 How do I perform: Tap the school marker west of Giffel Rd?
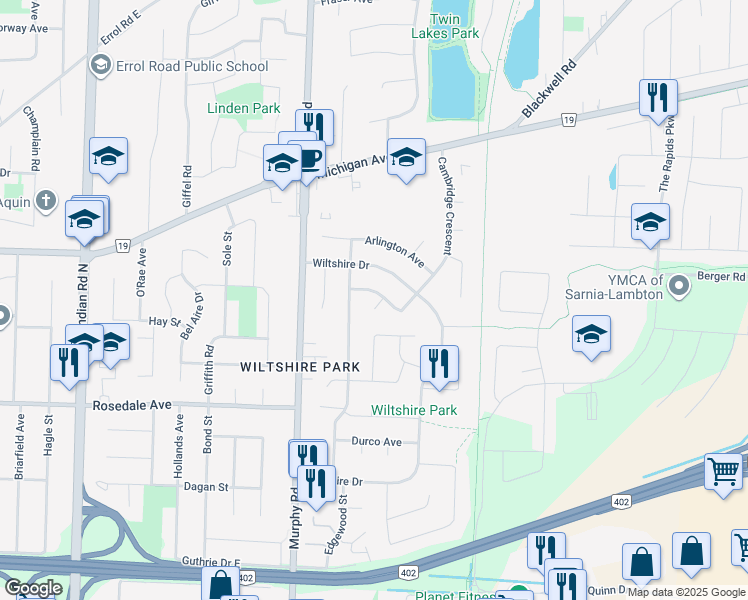[108, 157]
